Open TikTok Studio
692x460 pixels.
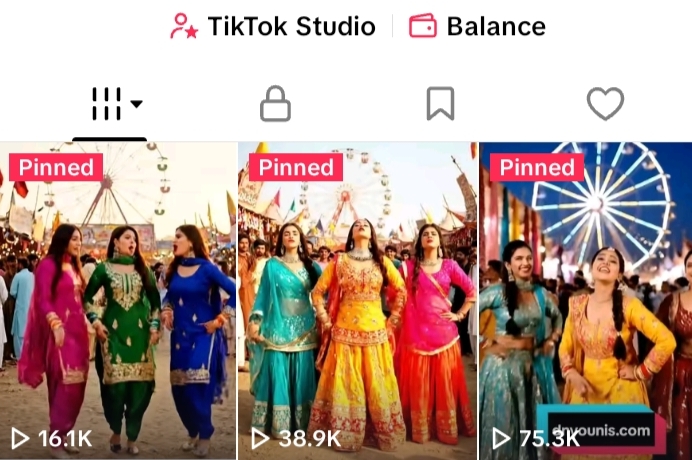click(272, 26)
